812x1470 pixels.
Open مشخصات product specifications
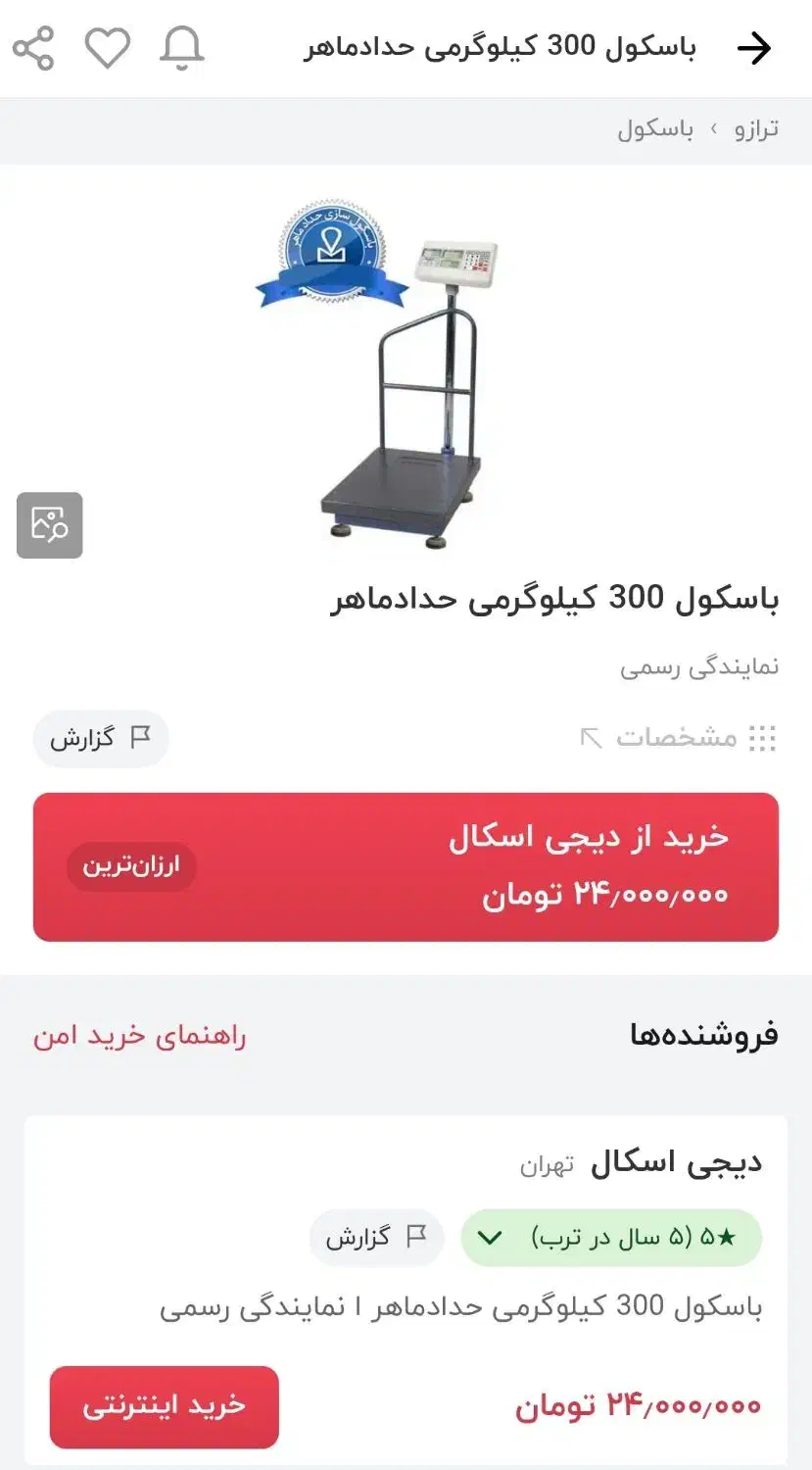678,738
